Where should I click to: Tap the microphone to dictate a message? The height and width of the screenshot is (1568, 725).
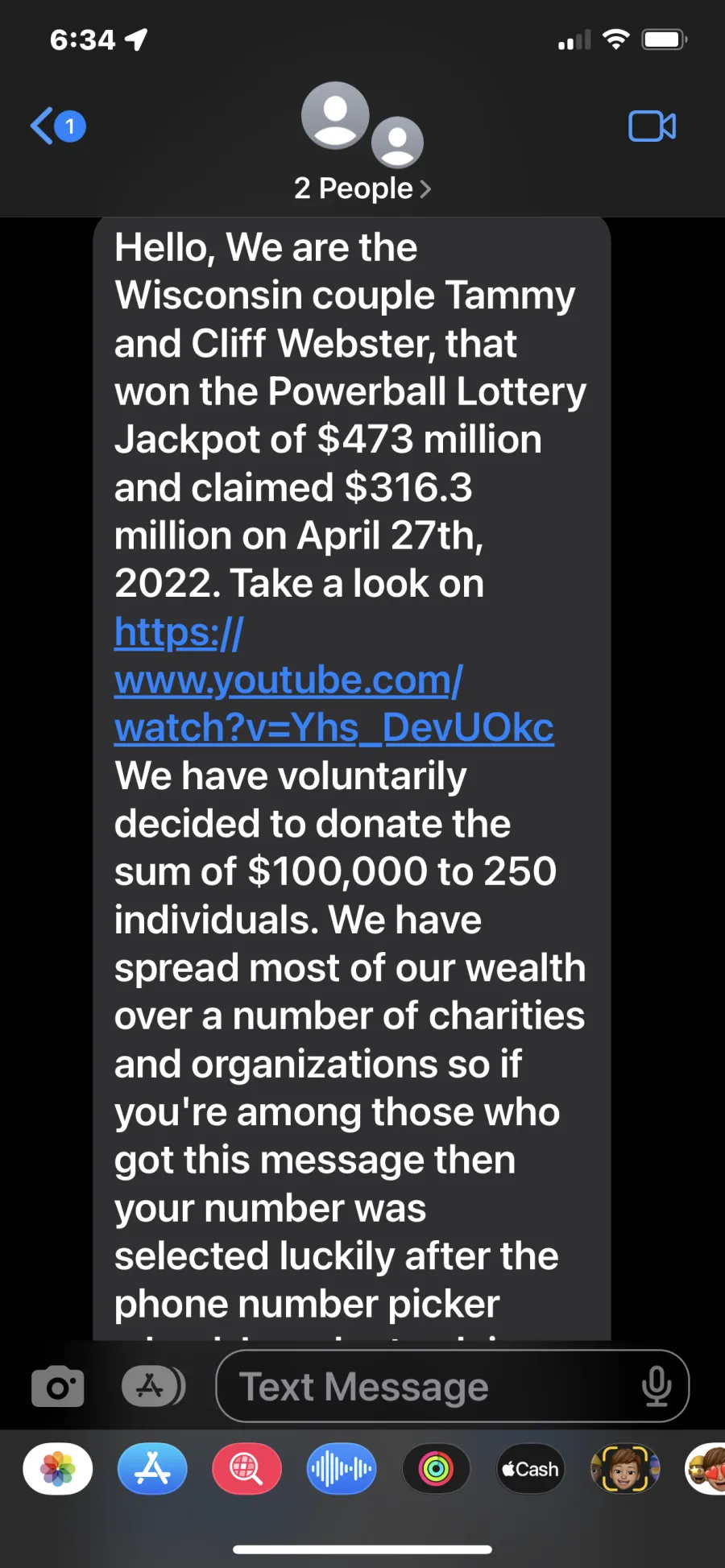tap(657, 1386)
